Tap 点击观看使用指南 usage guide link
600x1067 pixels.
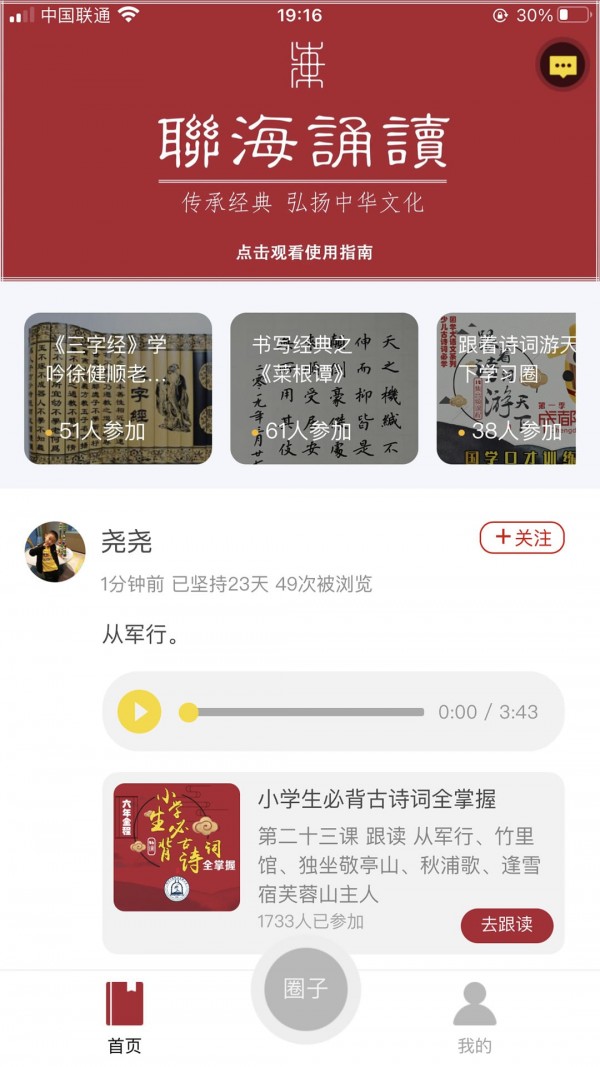coord(304,253)
